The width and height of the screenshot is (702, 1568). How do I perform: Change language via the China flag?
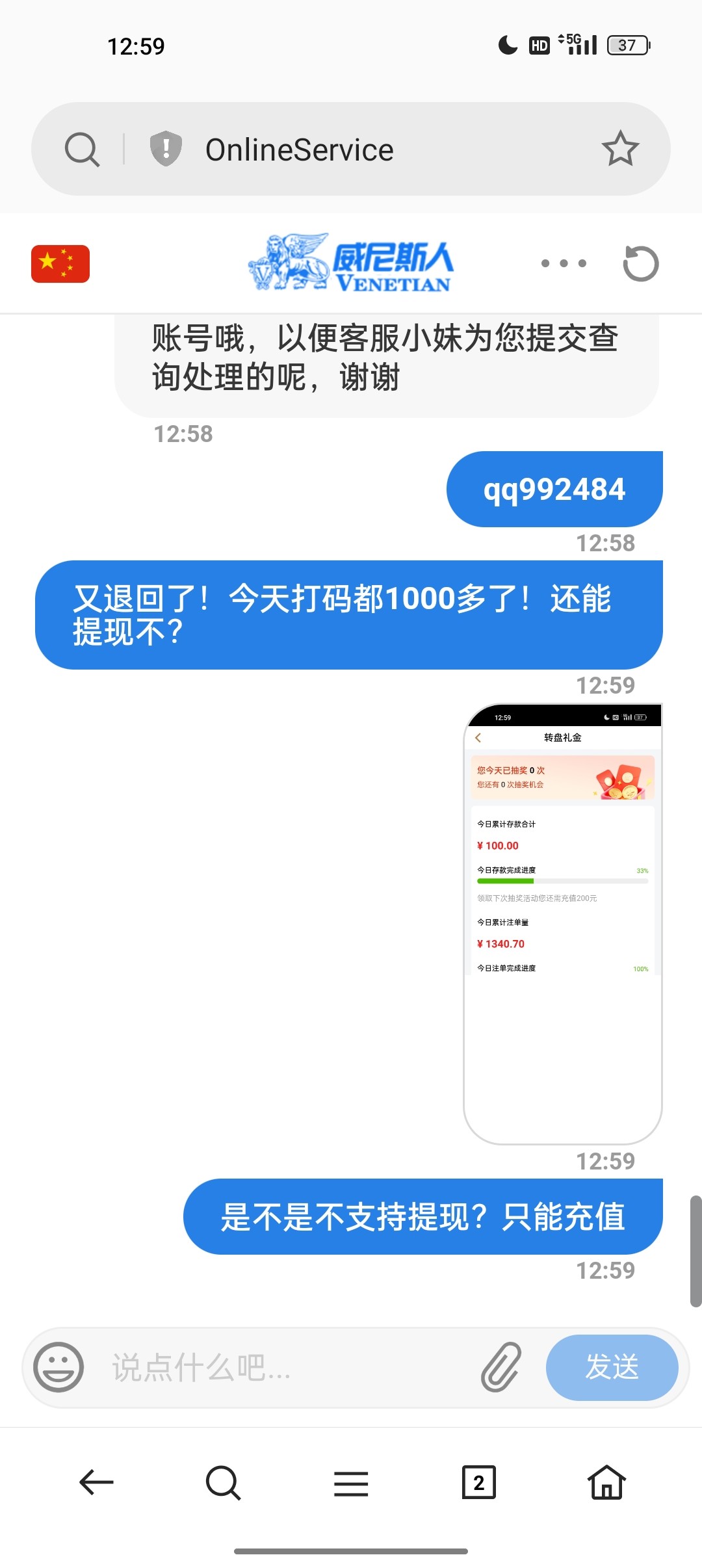[x=60, y=263]
